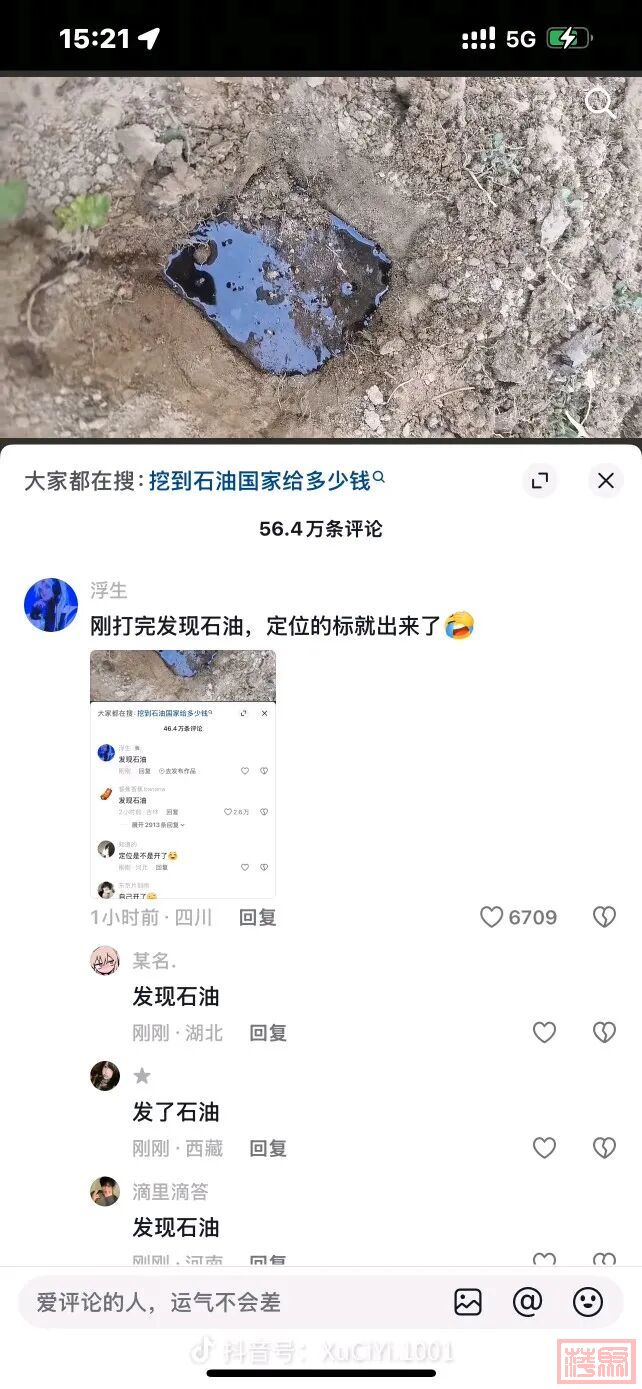Like 浮生's comment with 6709 likes
The height and width of the screenshot is (1389, 642).
(492, 917)
